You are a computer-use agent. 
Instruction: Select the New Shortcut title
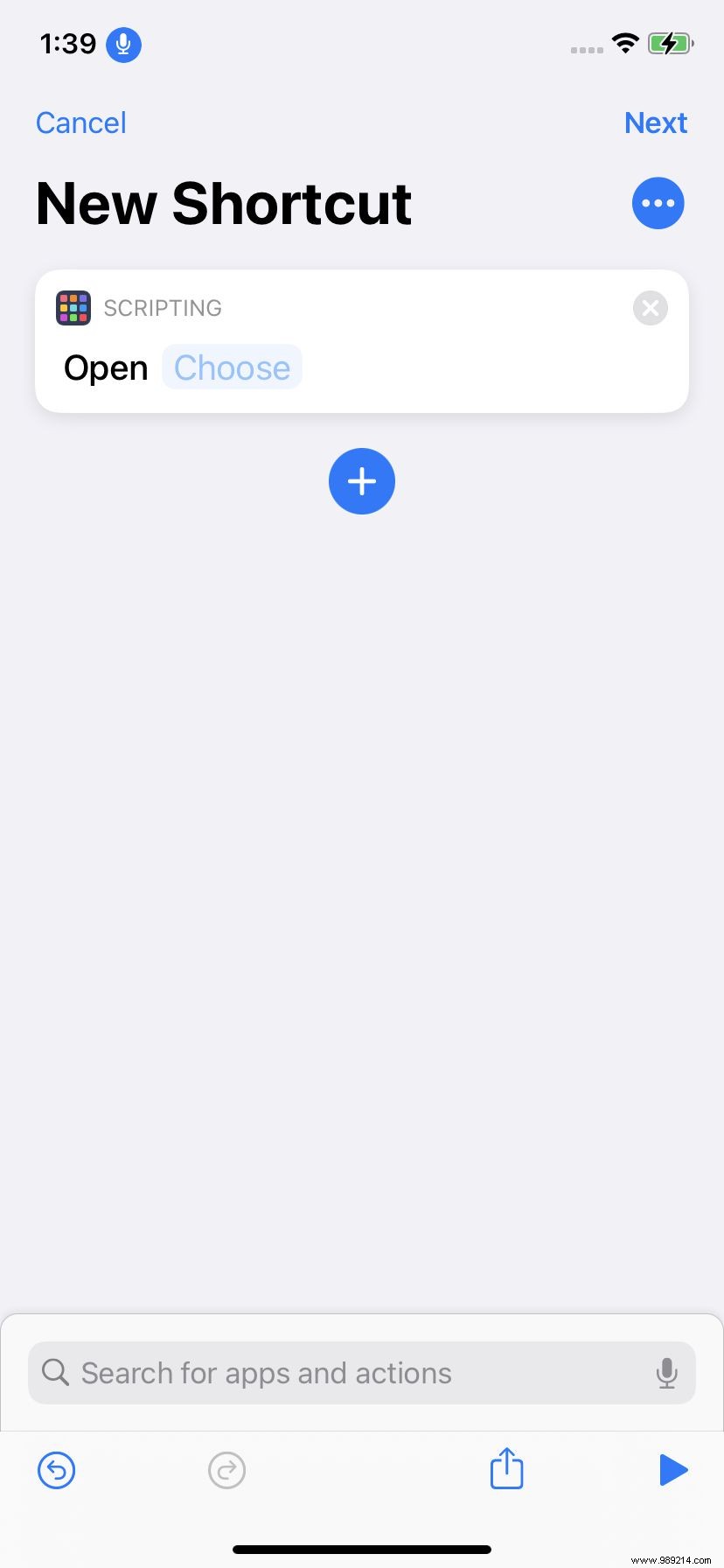click(223, 203)
